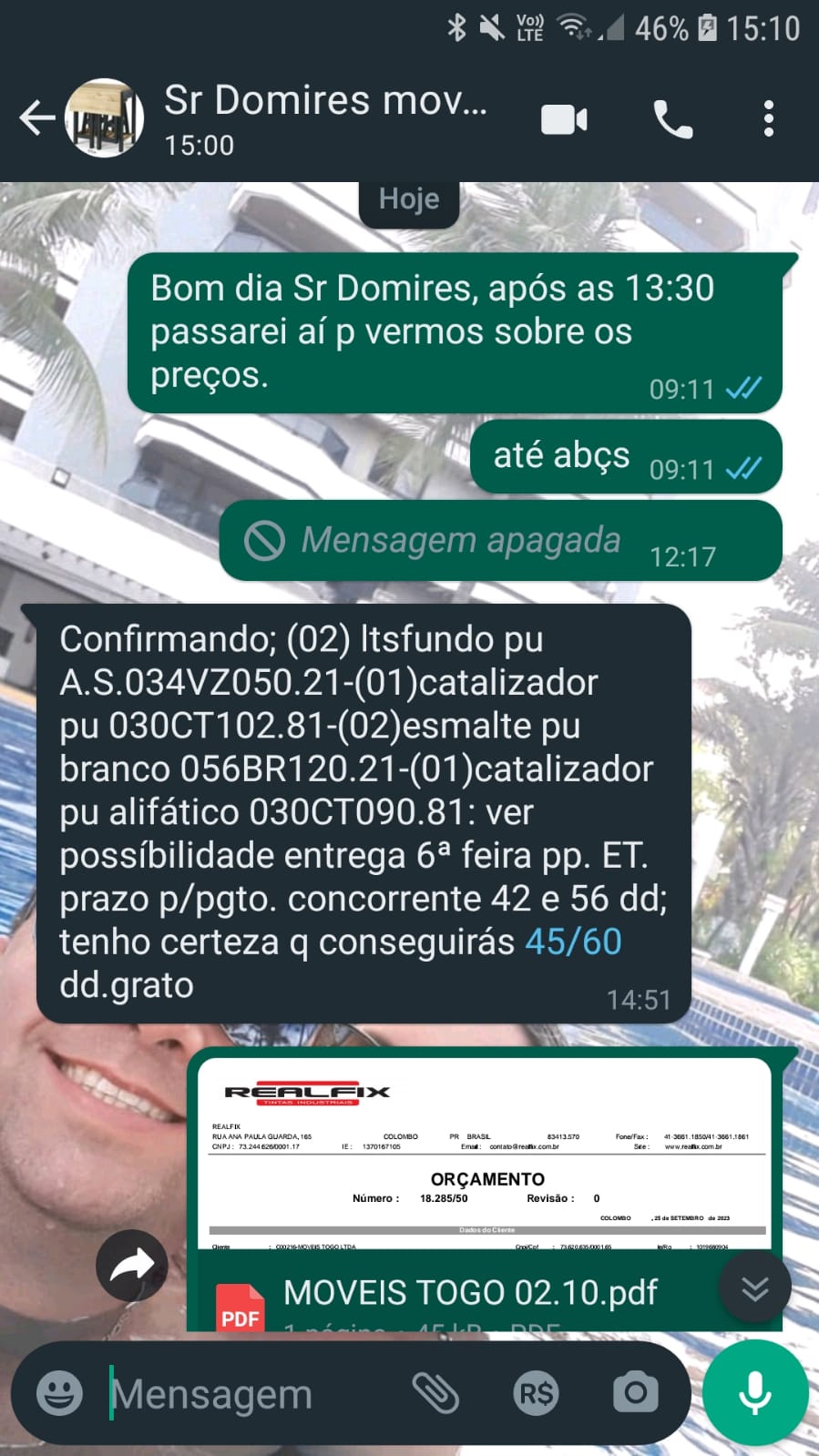Attach a file with the paperclip
Image resolution: width=819 pixels, height=1456 pixels.
coord(435,1393)
